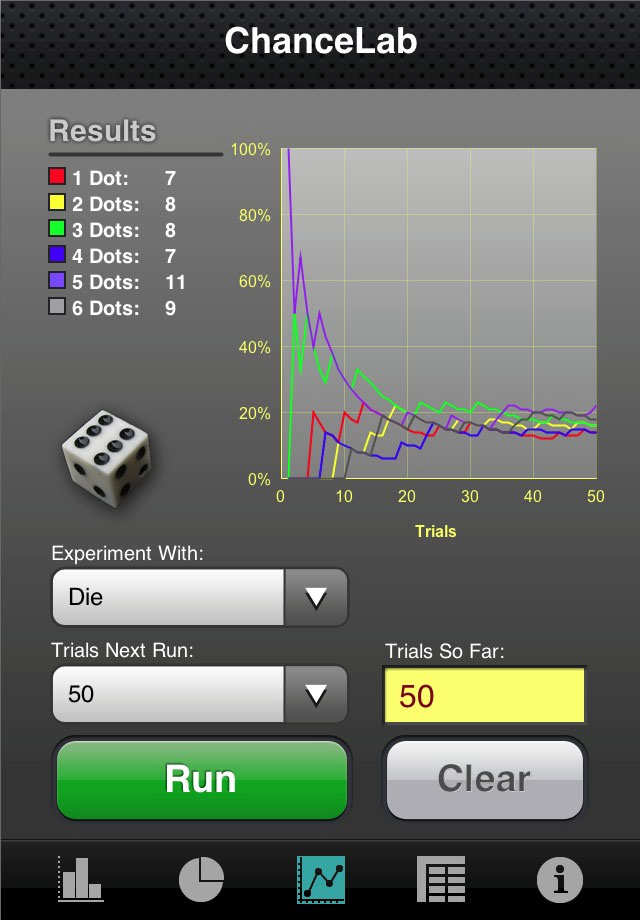This screenshot has height=920, width=640.
Task: Open the data table tab
Action: click(x=440, y=880)
